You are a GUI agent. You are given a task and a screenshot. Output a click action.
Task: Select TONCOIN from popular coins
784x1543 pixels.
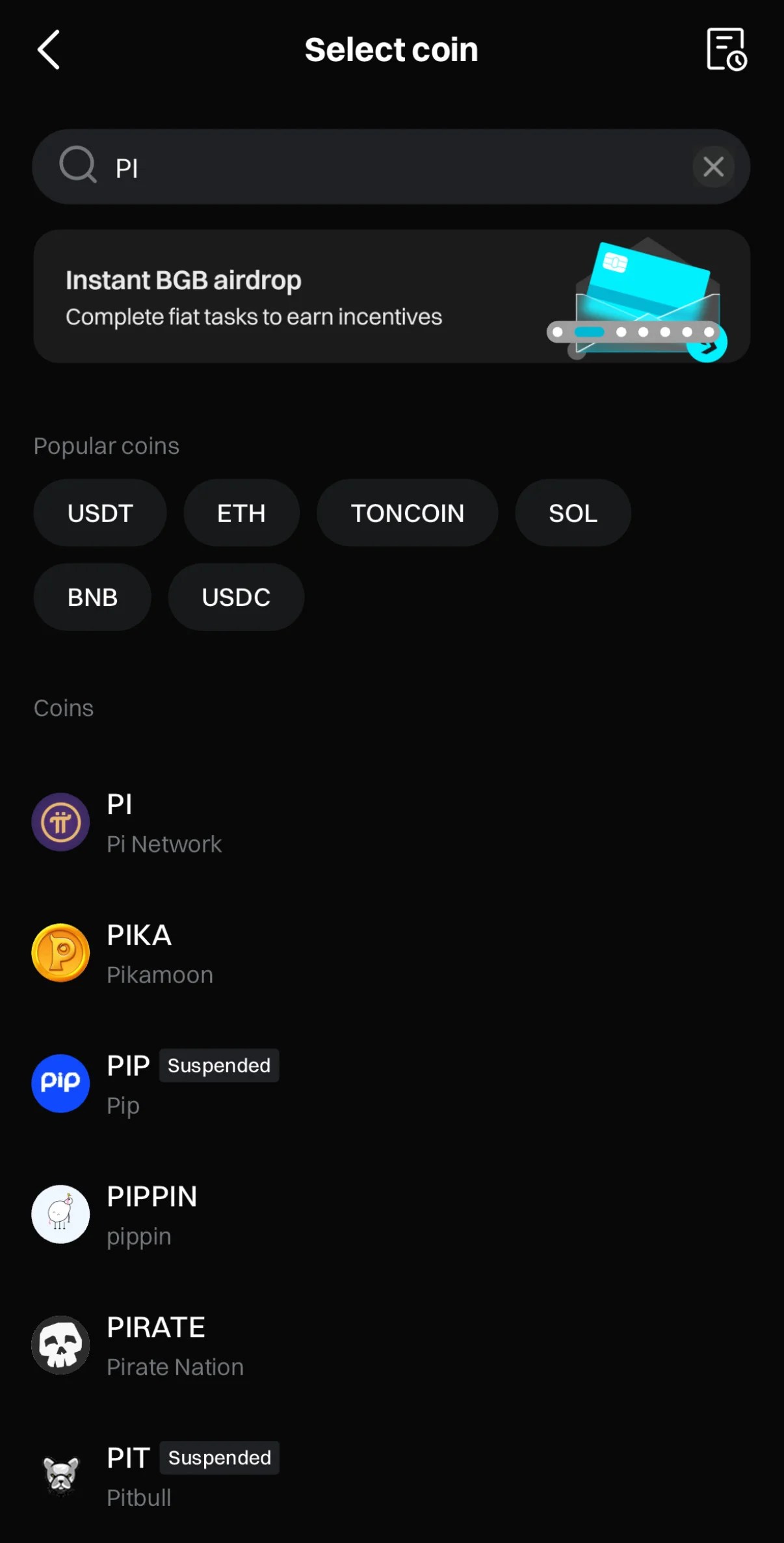pyautogui.click(x=408, y=512)
